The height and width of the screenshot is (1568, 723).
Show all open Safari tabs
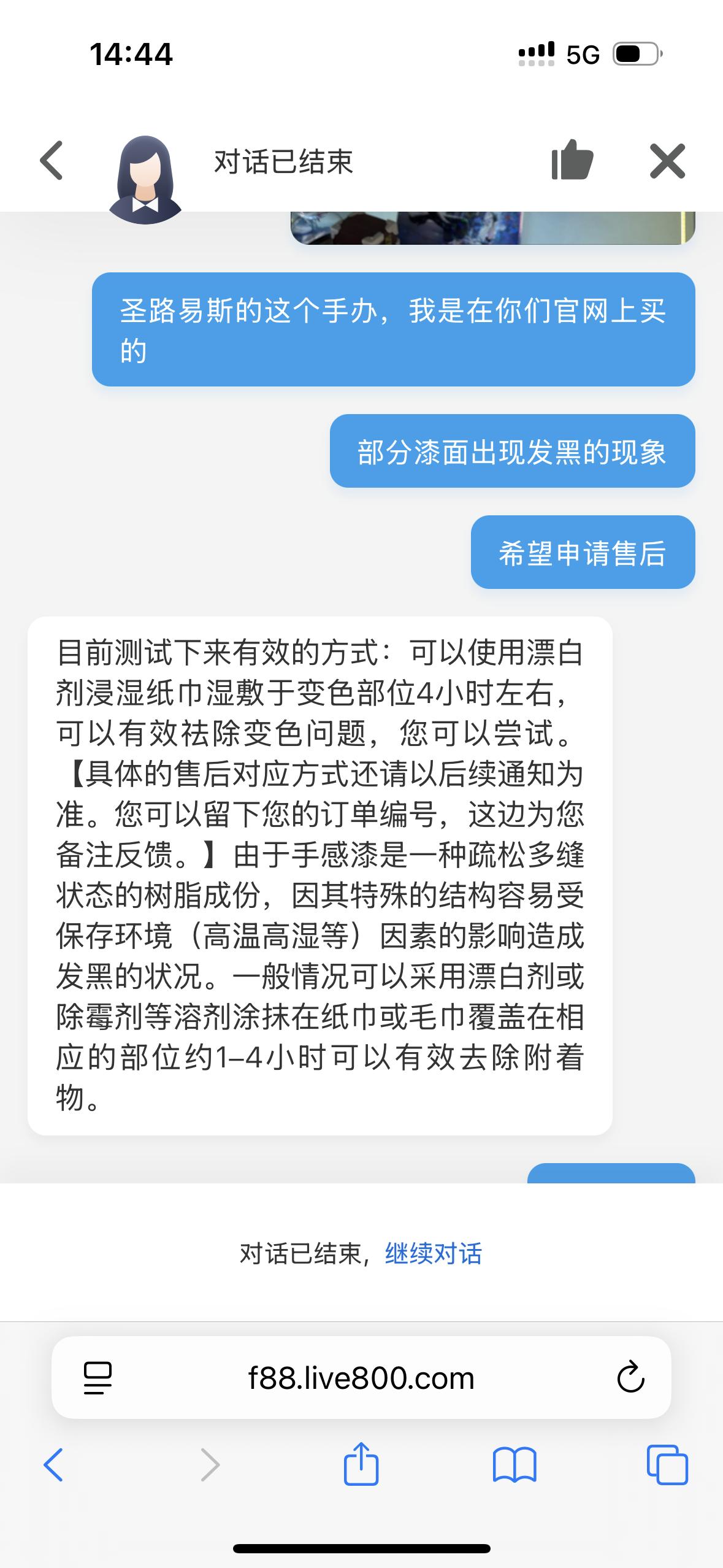tap(667, 1465)
